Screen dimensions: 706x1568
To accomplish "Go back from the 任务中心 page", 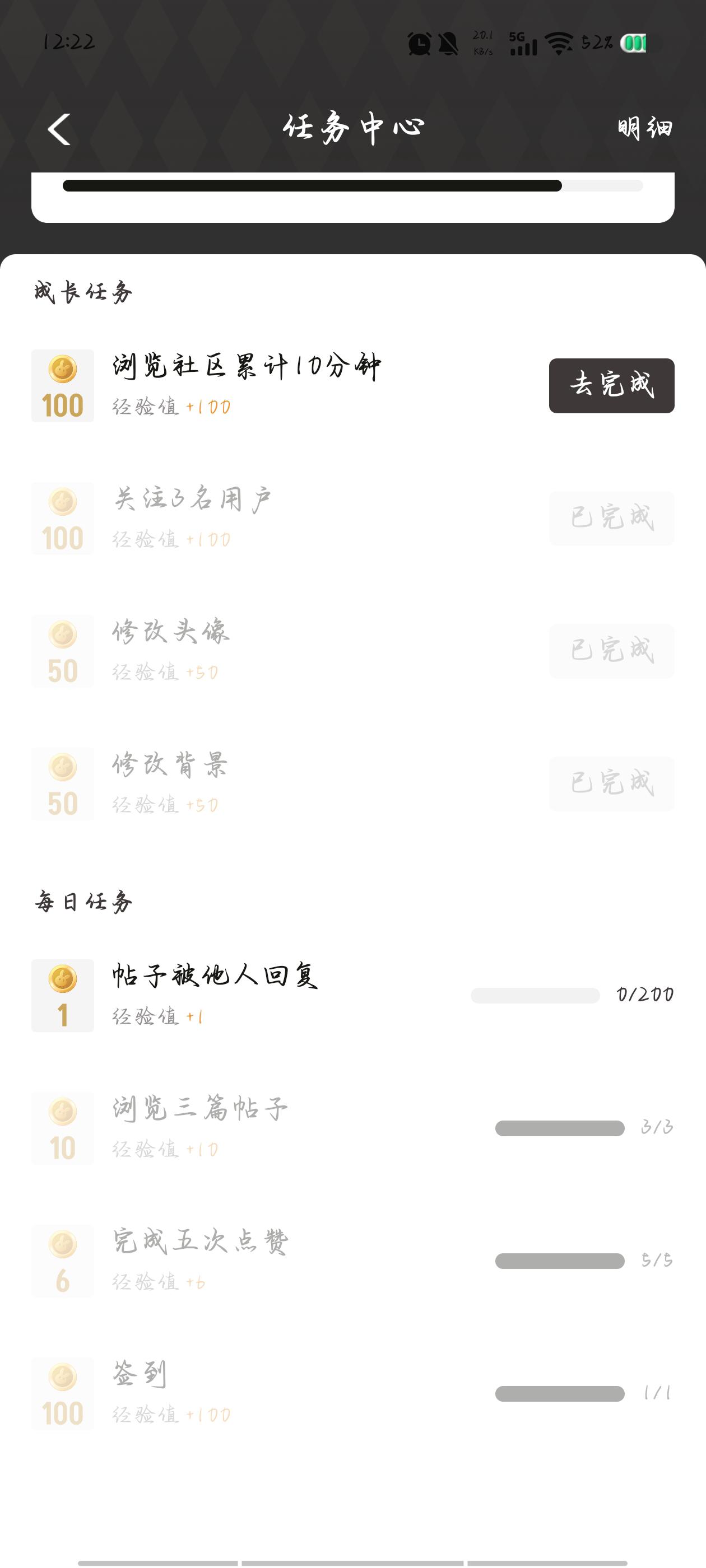I will [59, 129].
